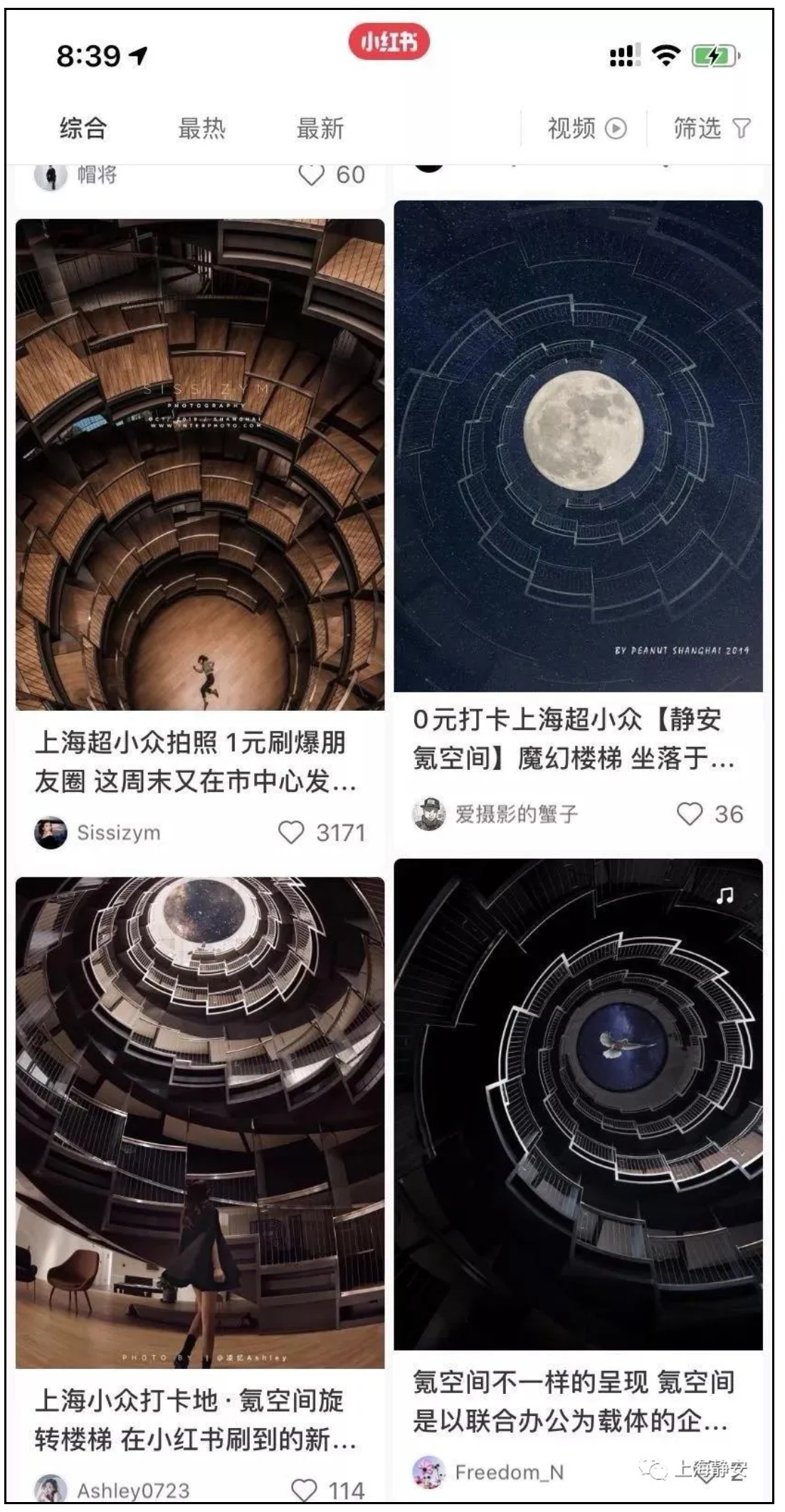Switch to the 最热 tab
The height and width of the screenshot is (1512, 785).
point(201,129)
